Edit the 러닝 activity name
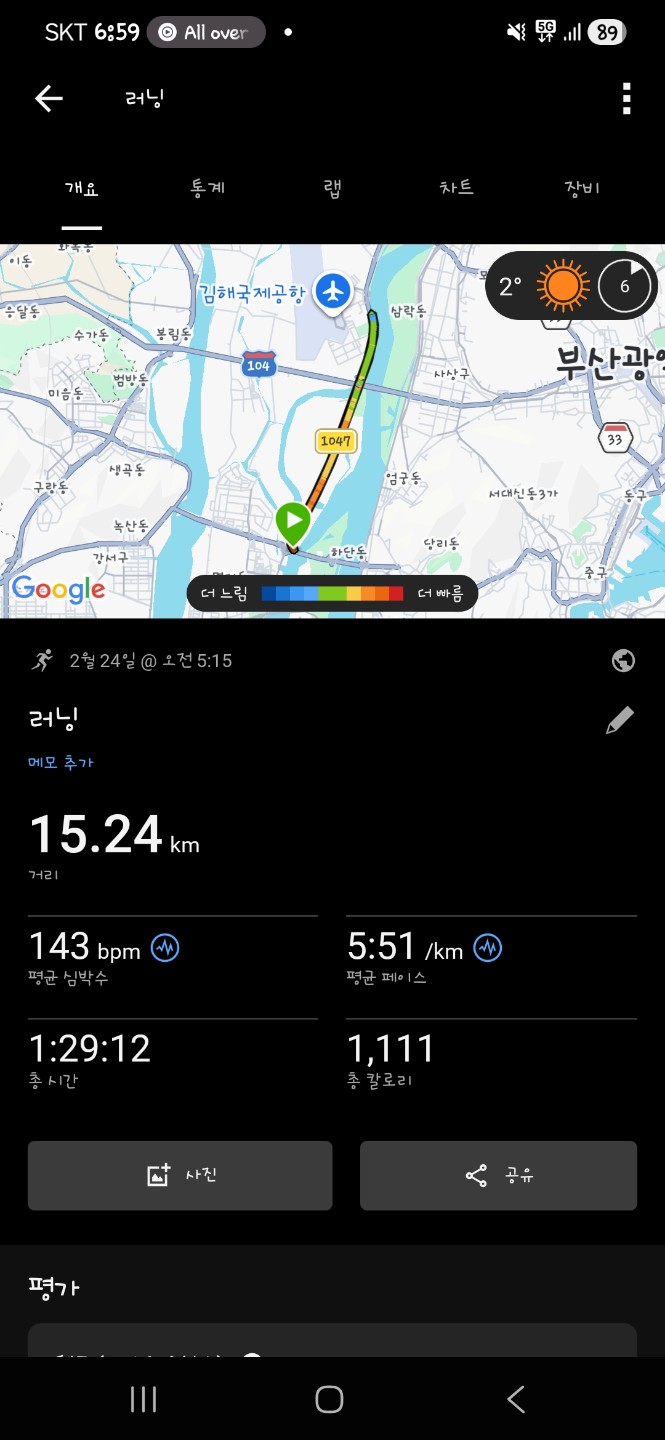Viewport: 665px width, 1440px height. point(620,720)
